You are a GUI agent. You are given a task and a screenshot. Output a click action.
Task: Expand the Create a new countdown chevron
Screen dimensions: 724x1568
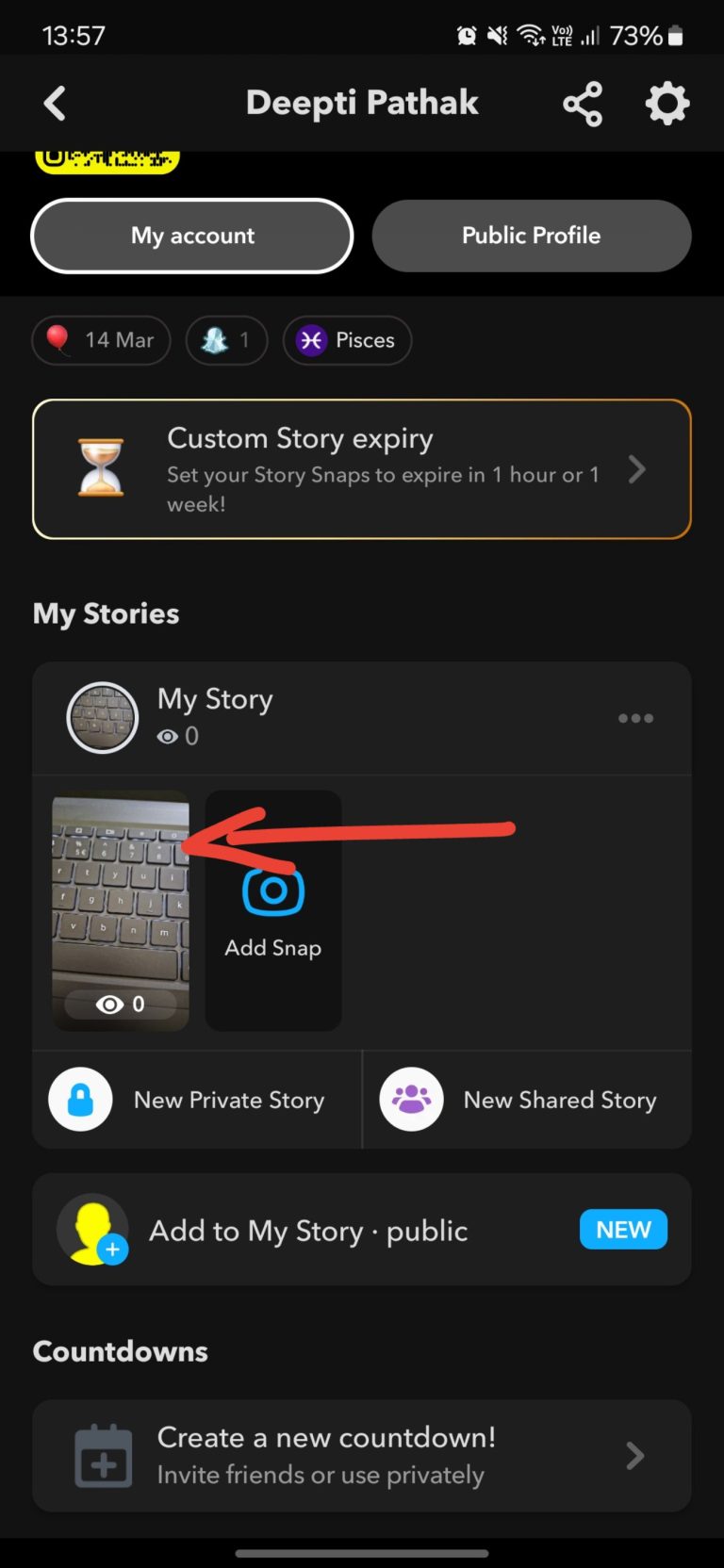pos(633,1456)
